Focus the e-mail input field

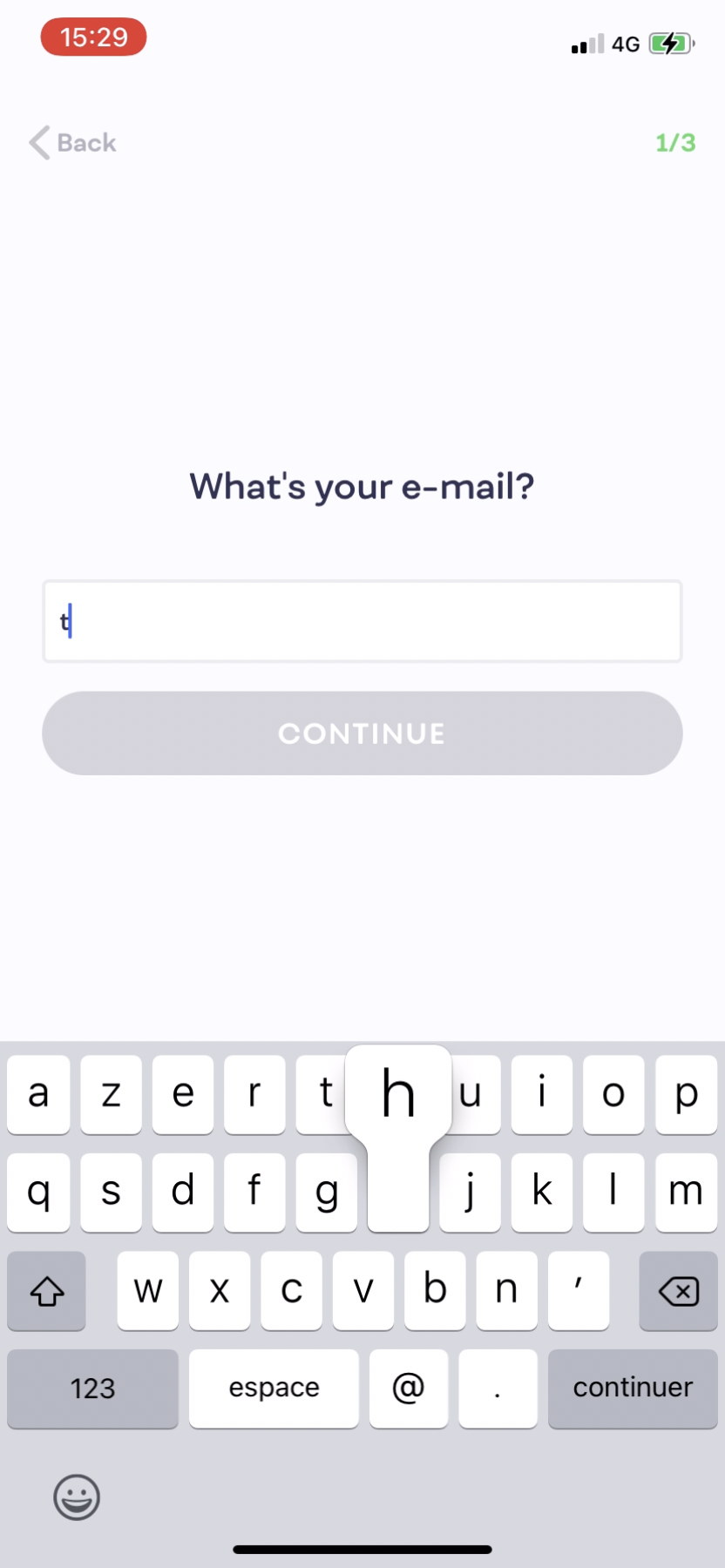click(362, 621)
